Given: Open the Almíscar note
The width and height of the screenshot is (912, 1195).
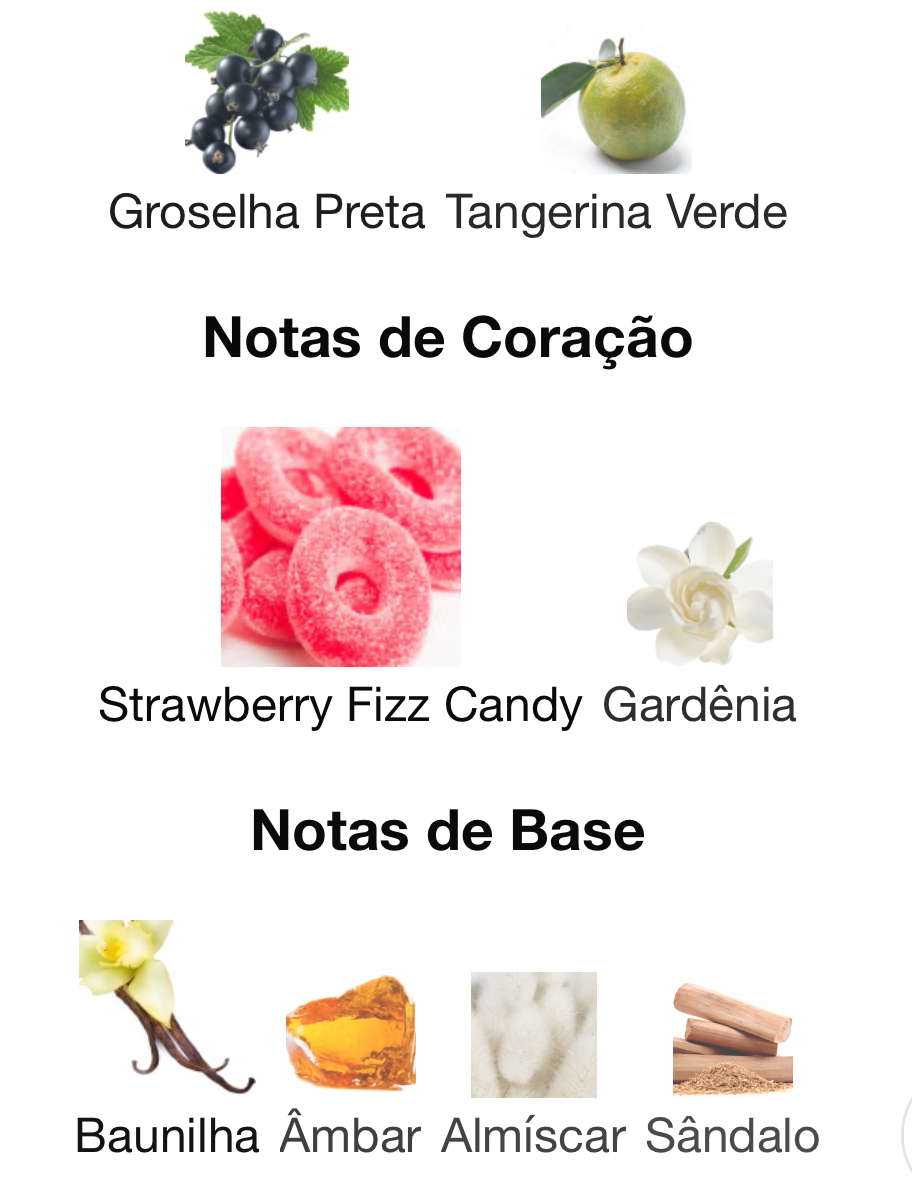Looking at the screenshot, I should pyautogui.click(x=533, y=1037).
